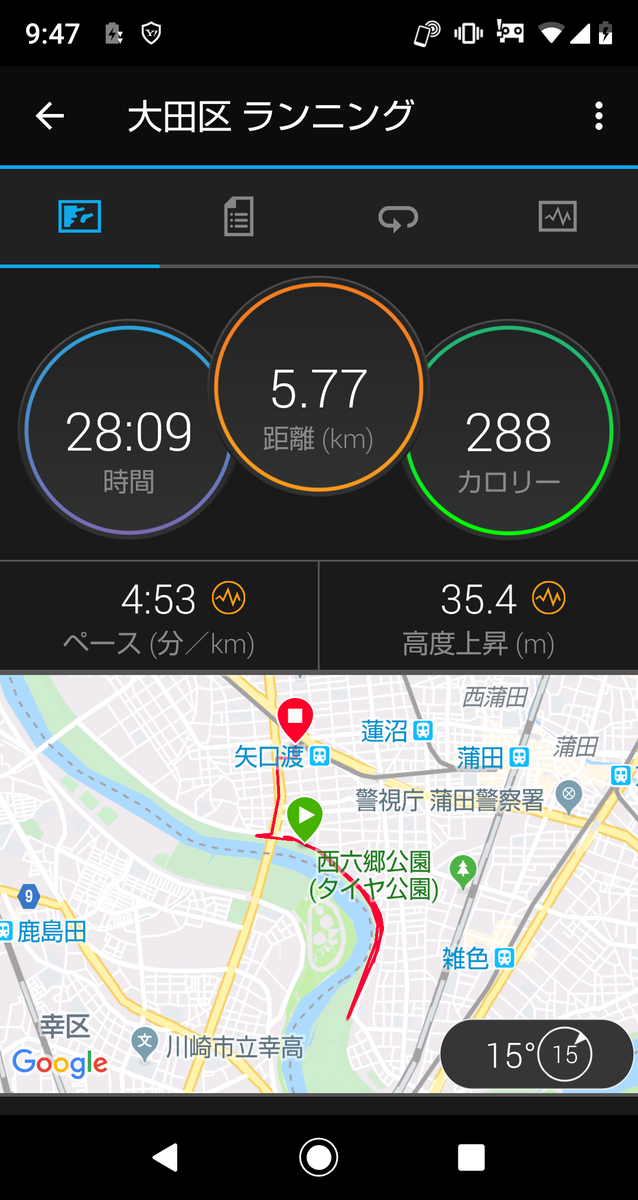This screenshot has width=638, height=1200.
Task: Tap the pace chart icon beside 4:53
Action: (229, 599)
